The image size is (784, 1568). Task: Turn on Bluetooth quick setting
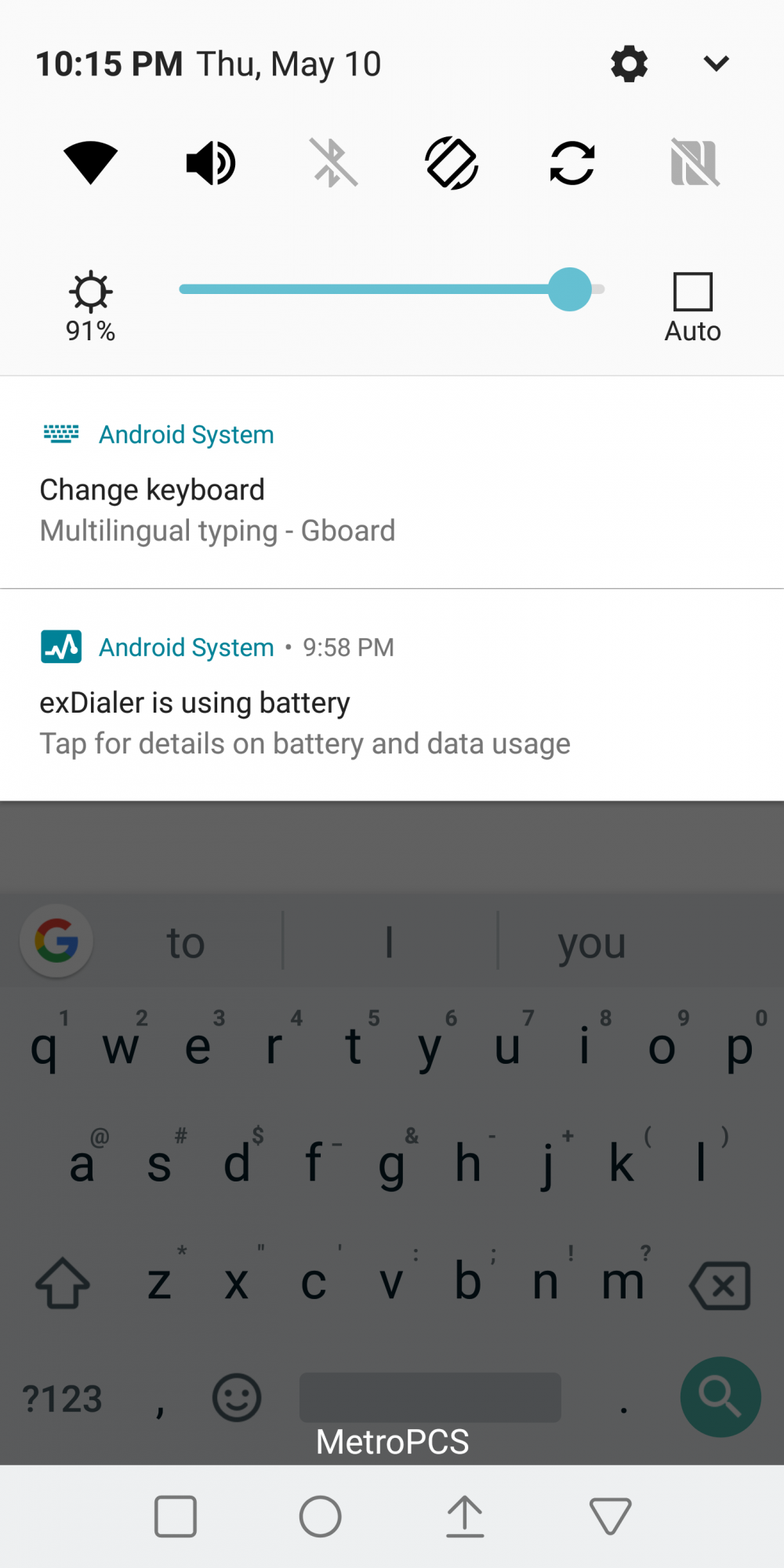(x=332, y=163)
